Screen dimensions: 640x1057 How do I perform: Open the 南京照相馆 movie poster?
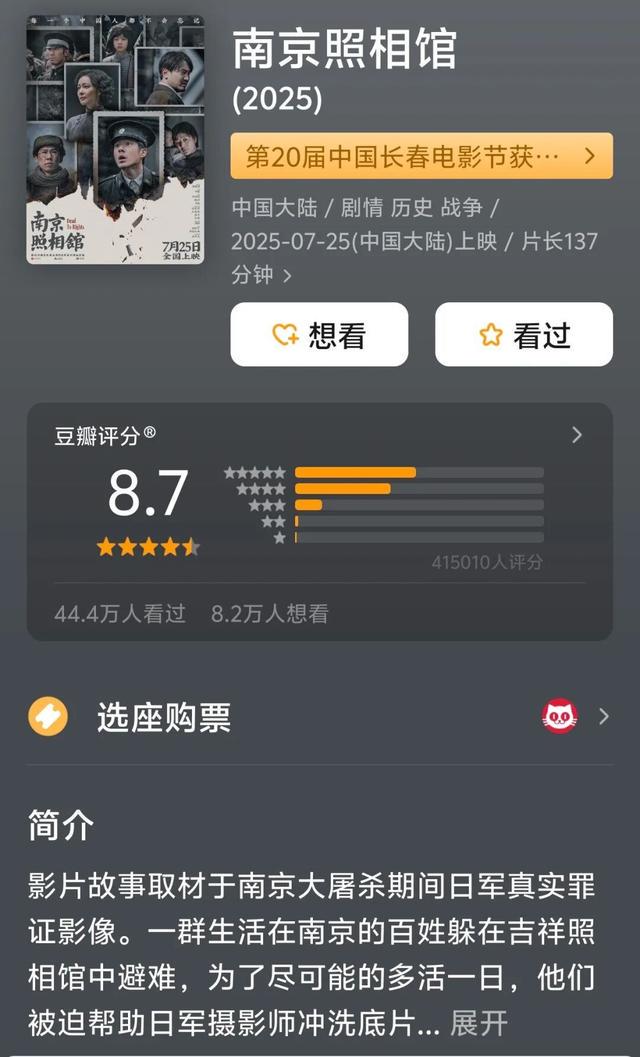coord(116,140)
